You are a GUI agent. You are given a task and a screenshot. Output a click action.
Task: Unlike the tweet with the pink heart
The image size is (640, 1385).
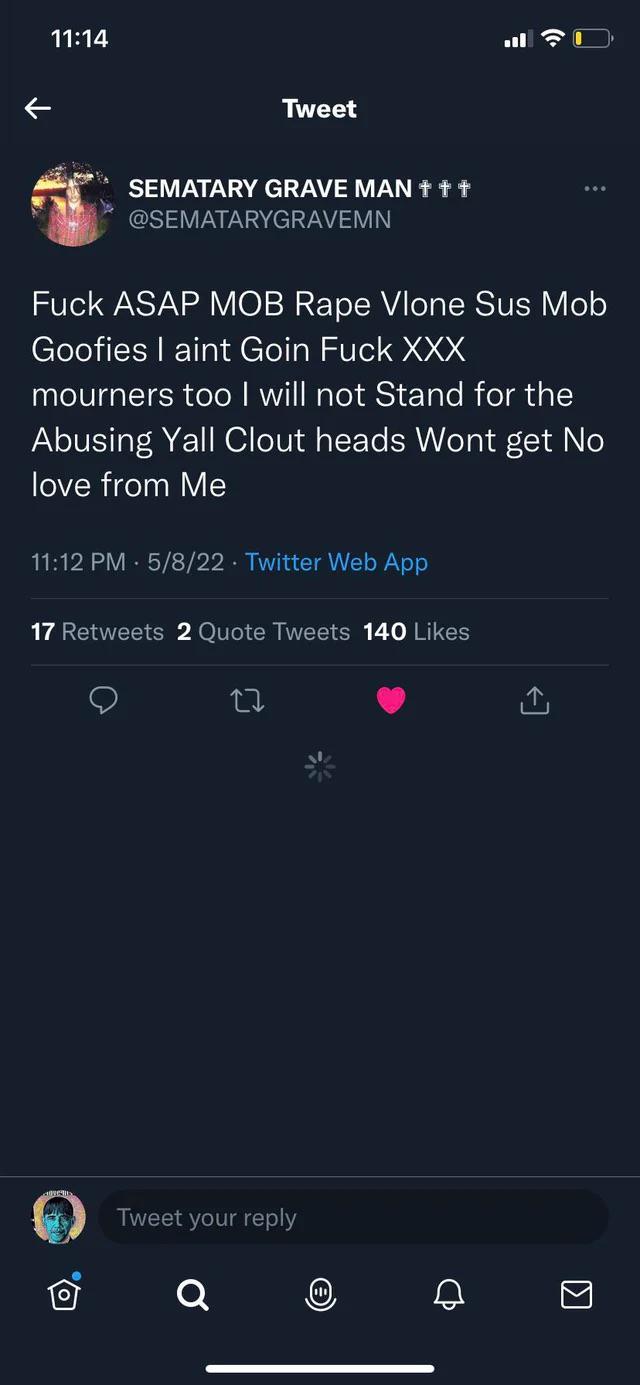pos(391,702)
